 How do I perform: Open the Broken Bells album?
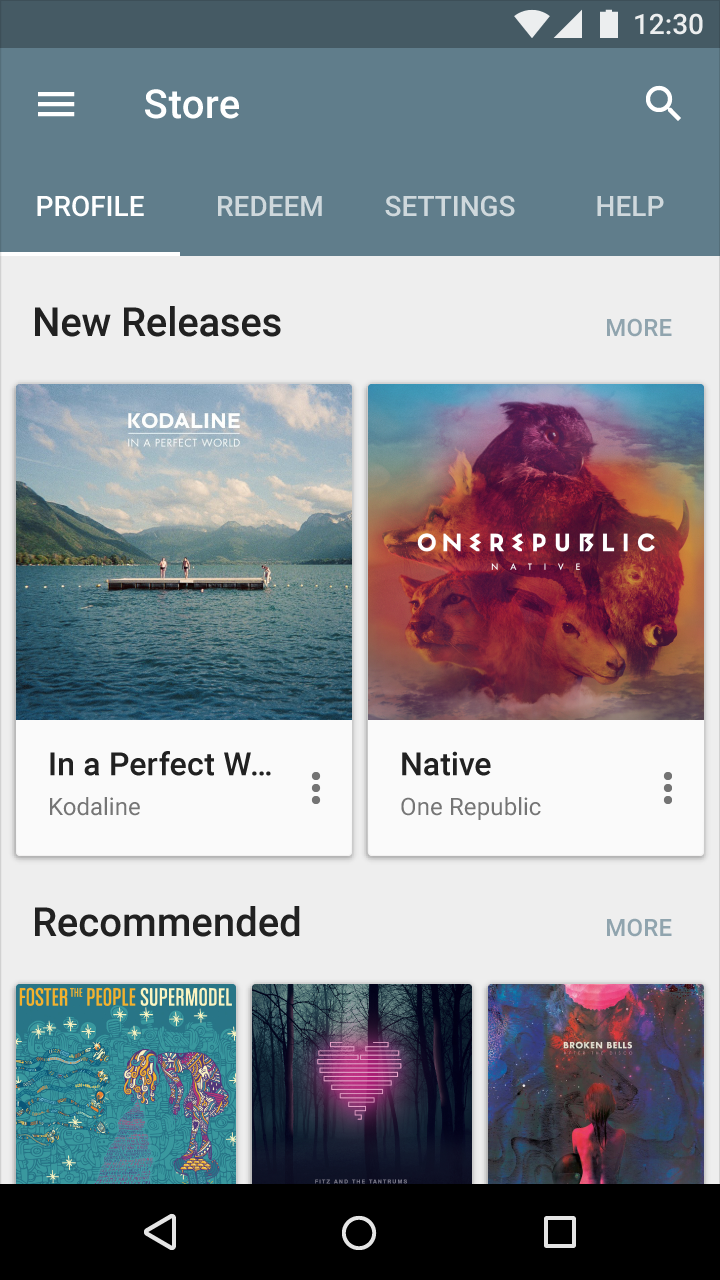[598, 1084]
